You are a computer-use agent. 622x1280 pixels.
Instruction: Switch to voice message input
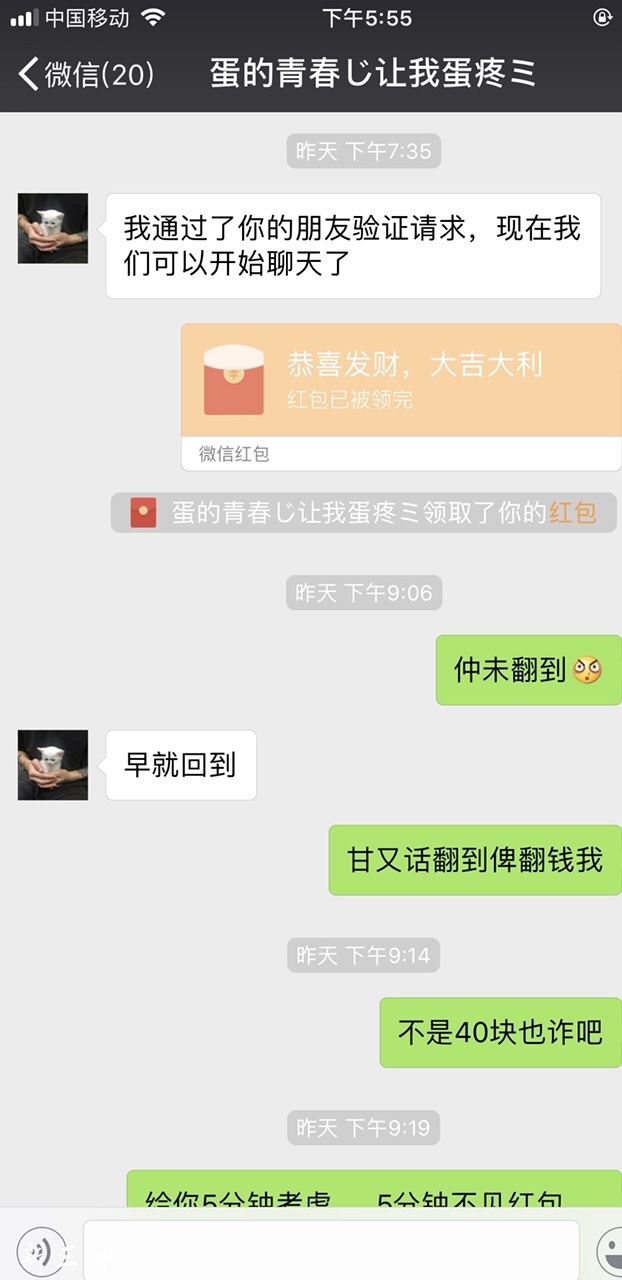pos(40,1250)
